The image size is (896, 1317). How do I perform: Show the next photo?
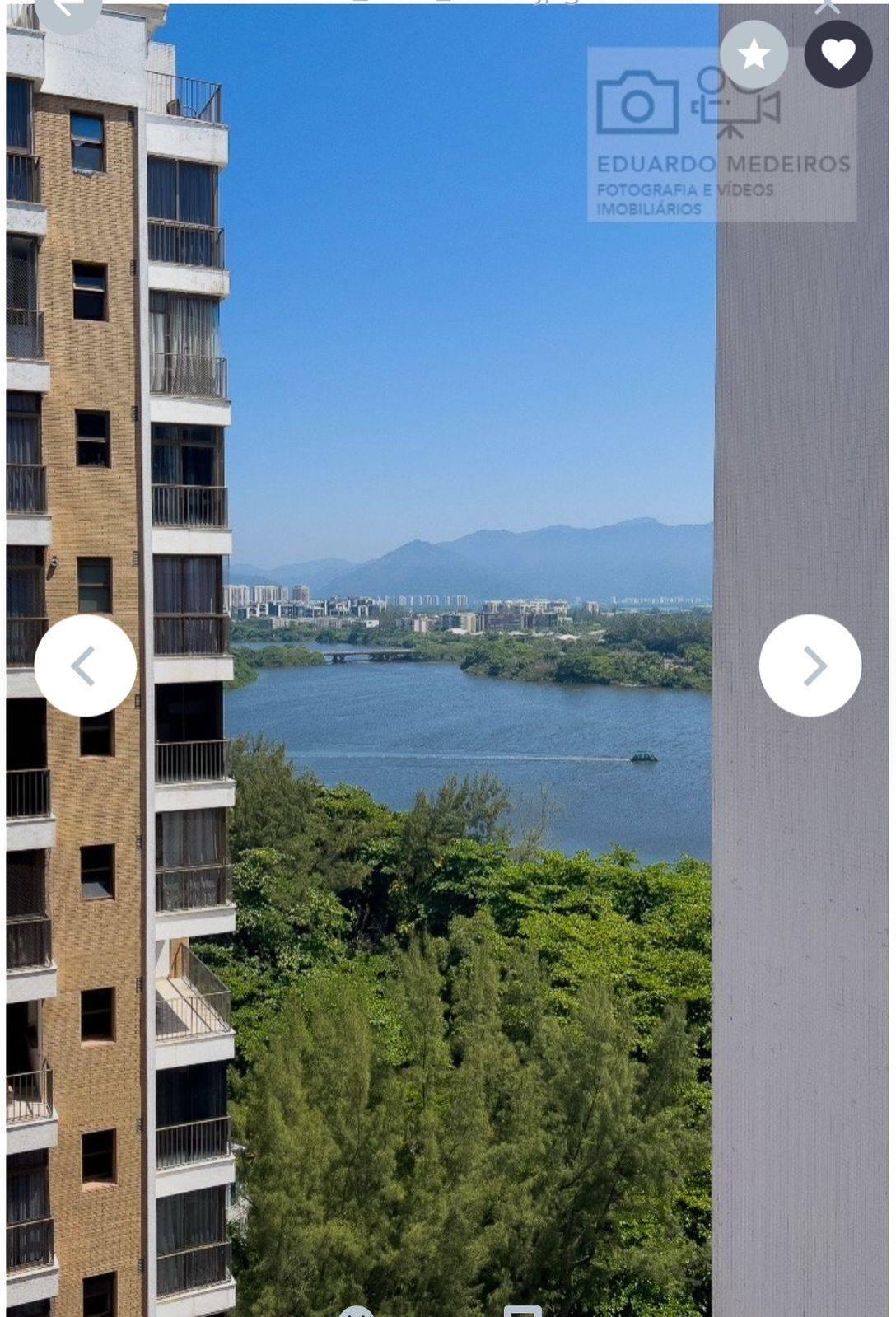point(810,666)
